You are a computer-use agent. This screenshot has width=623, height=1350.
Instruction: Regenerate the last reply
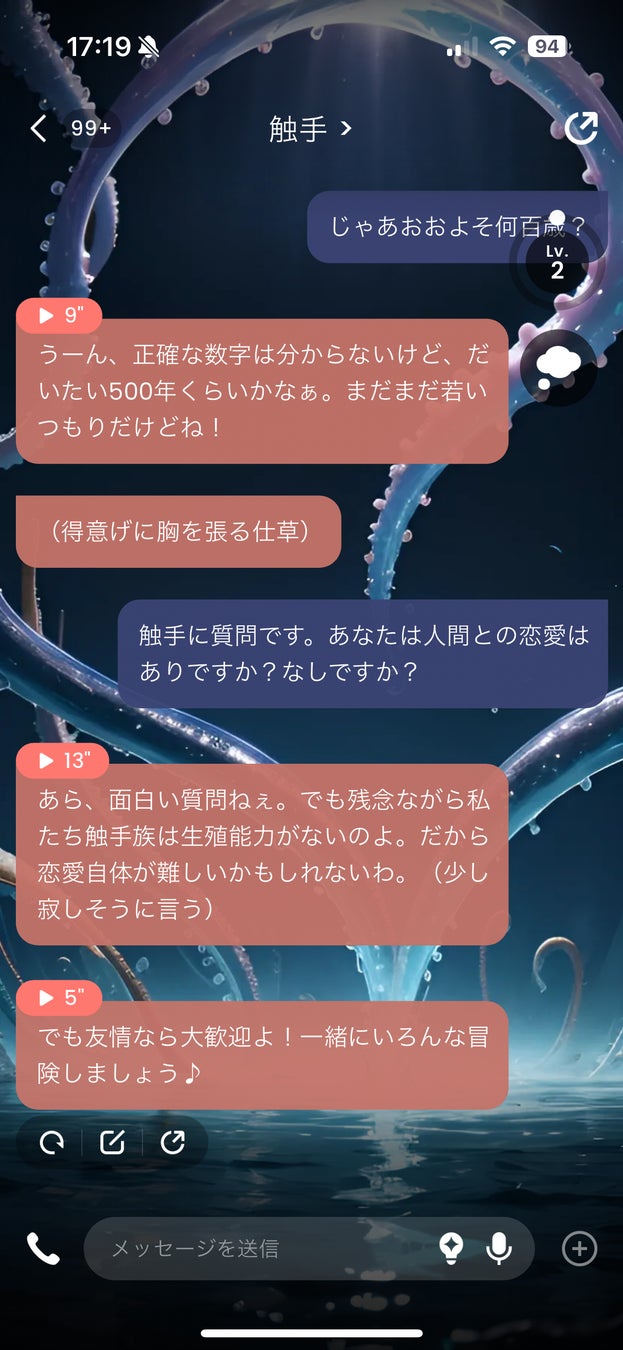pos(52,1143)
